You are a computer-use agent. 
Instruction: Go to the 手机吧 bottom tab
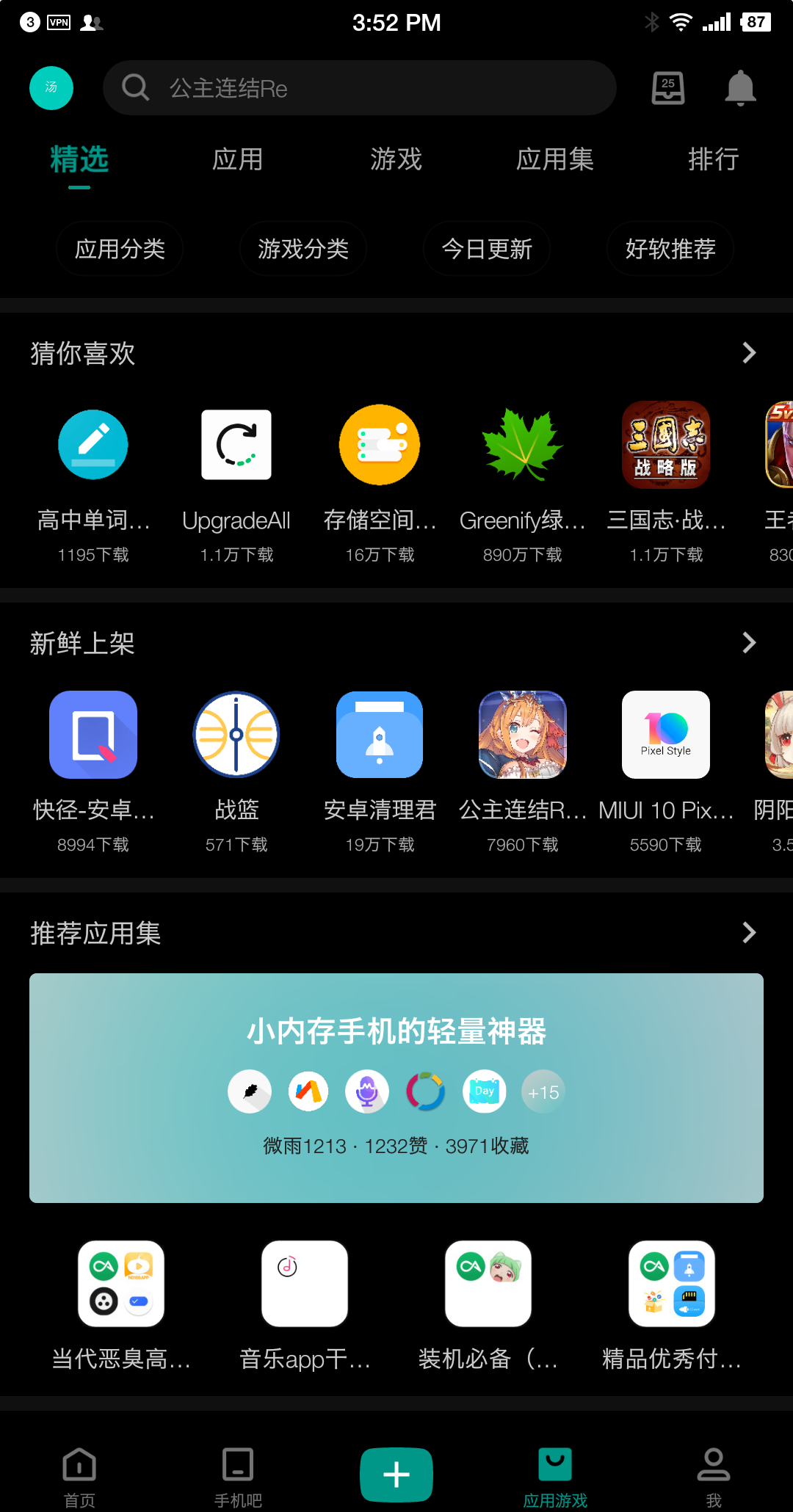[238, 1476]
